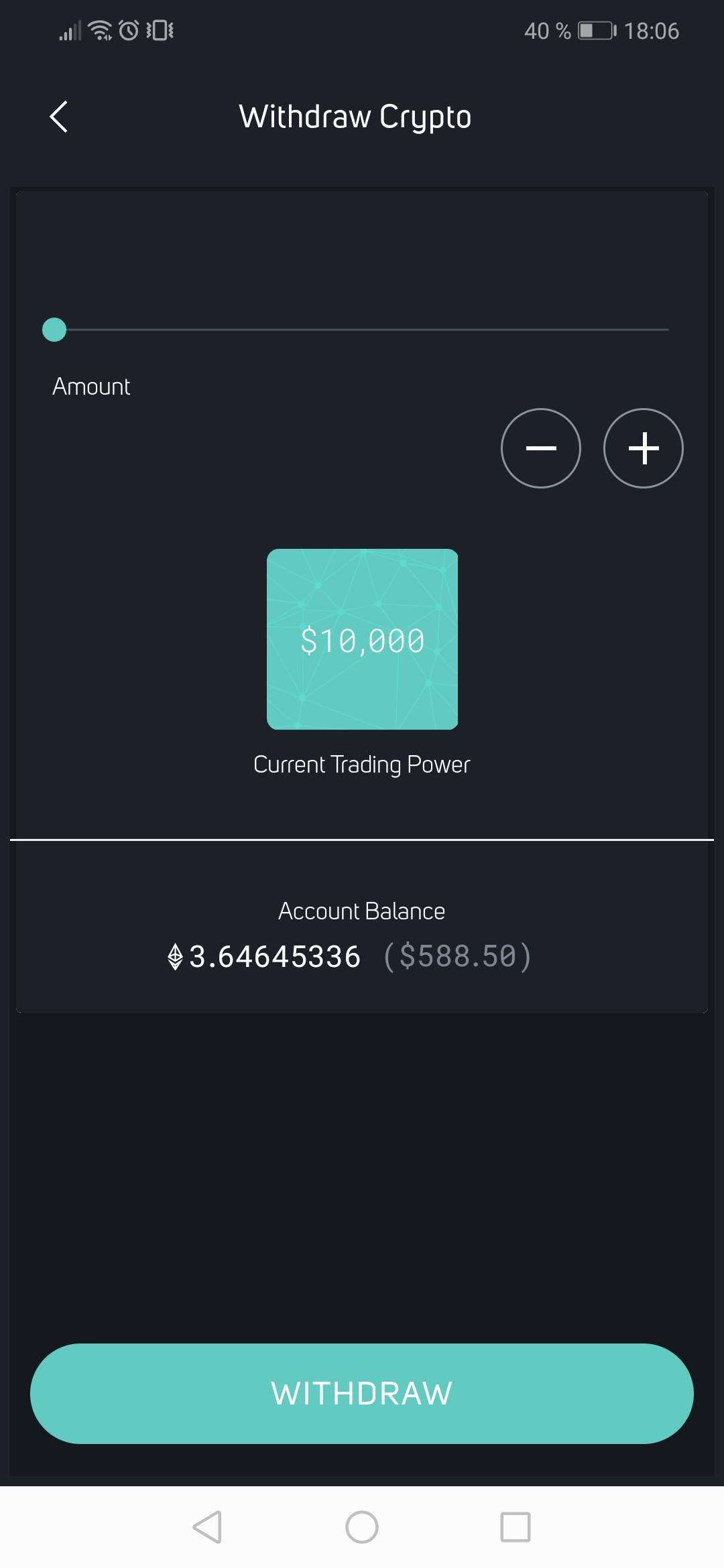Go to the system home screen

(x=362, y=1527)
